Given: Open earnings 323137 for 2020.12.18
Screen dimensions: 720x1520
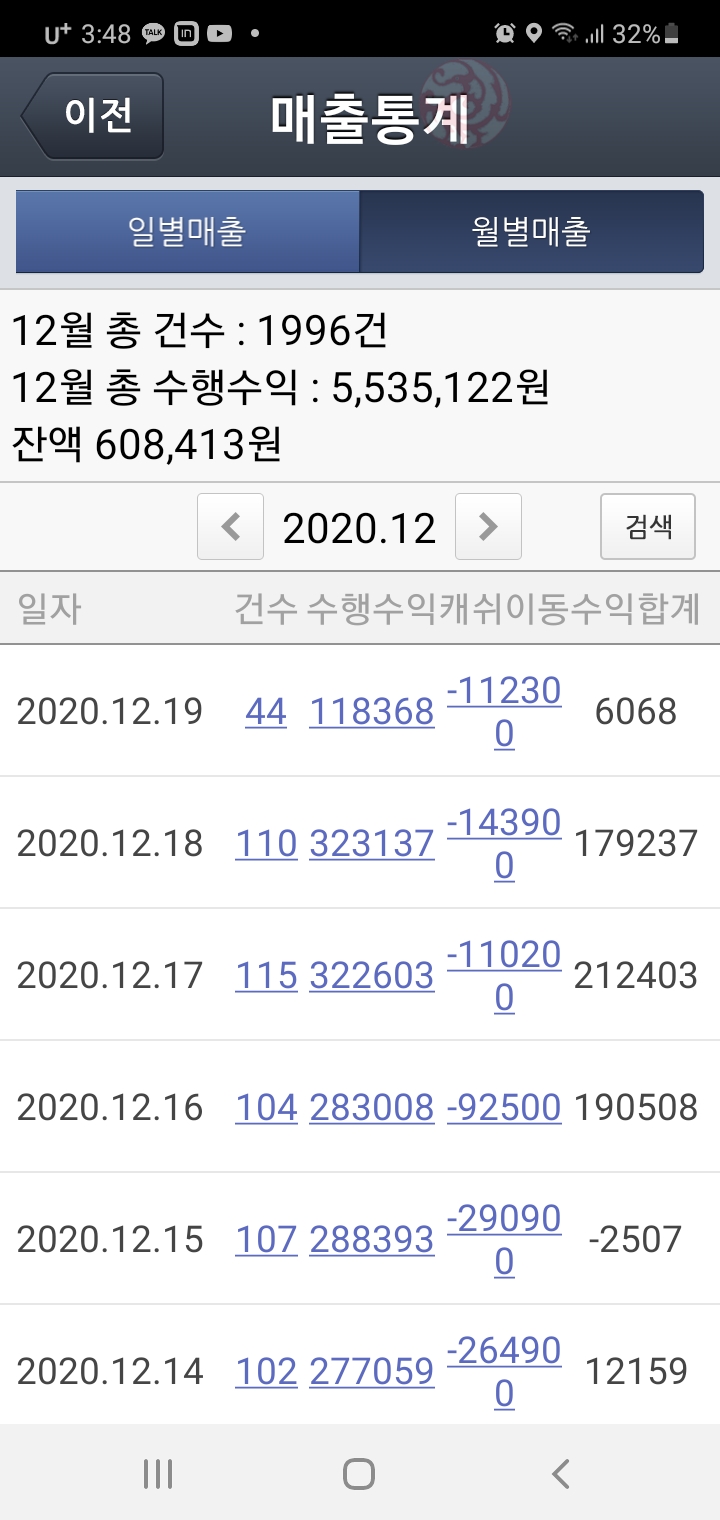Looking at the screenshot, I should [372, 844].
